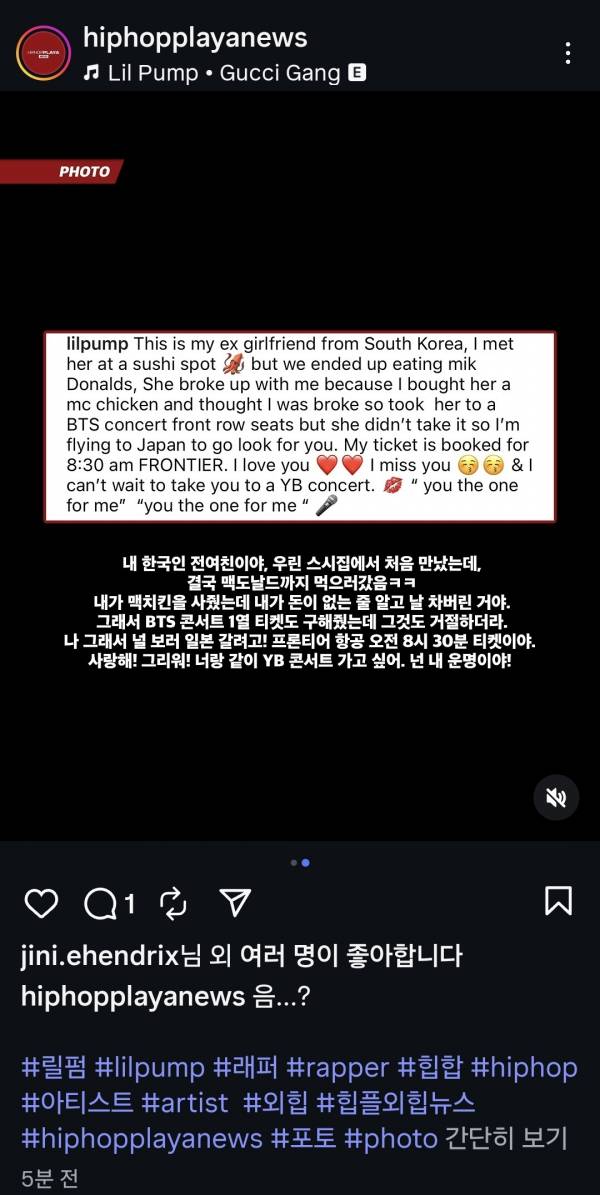Like this post with the heart
The image size is (600, 1195).
(41, 903)
